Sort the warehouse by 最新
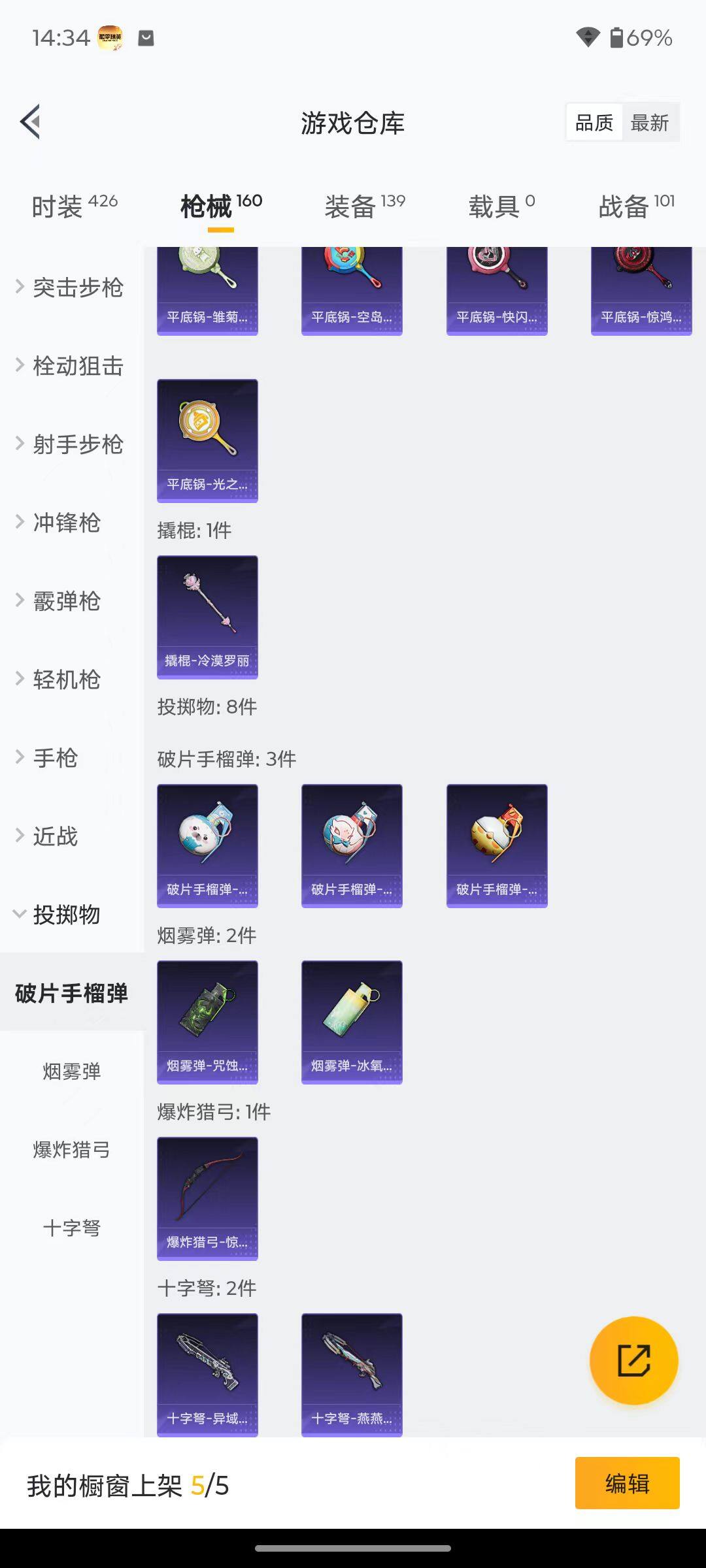The height and width of the screenshot is (1568, 706). (649, 123)
